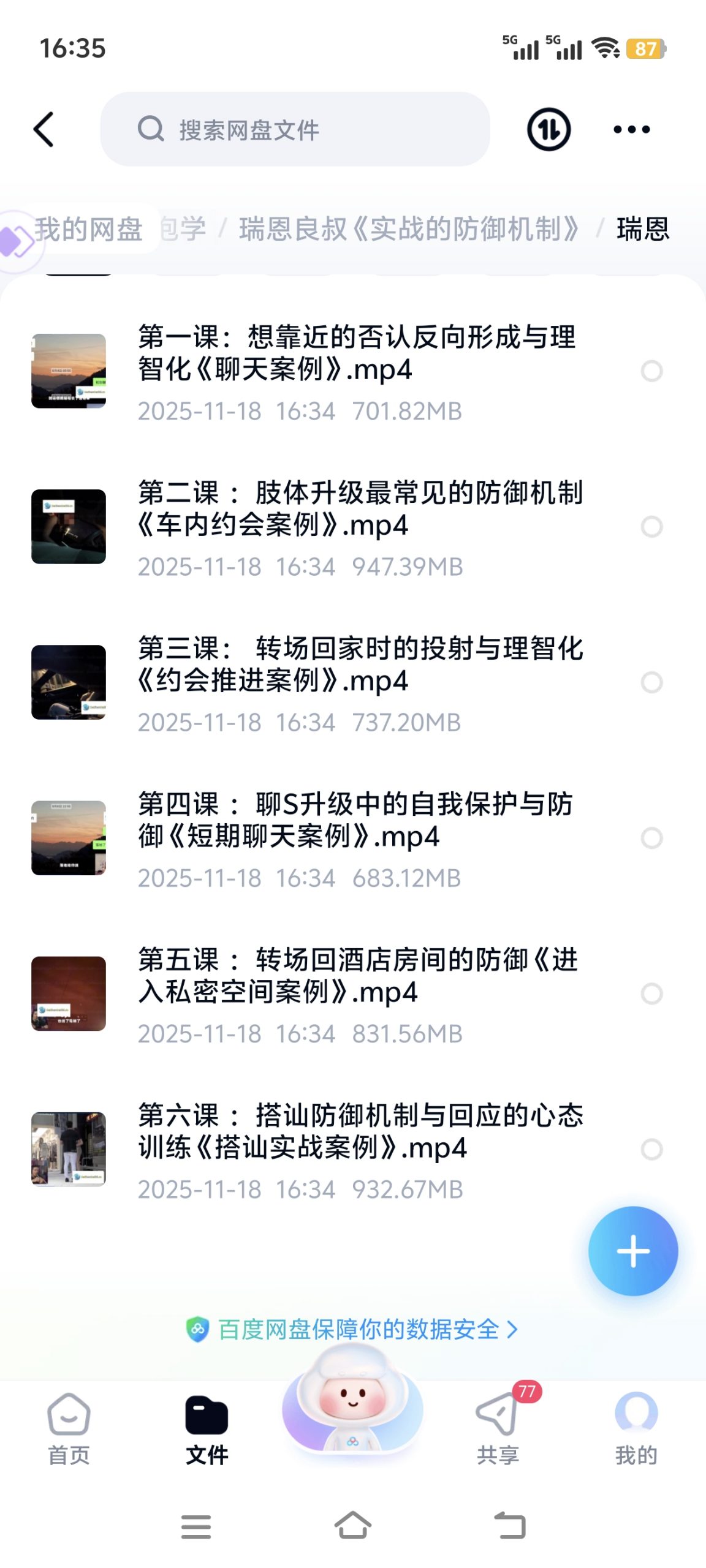Open the transfer list icon
This screenshot has height=1568, width=706.
pyautogui.click(x=548, y=129)
